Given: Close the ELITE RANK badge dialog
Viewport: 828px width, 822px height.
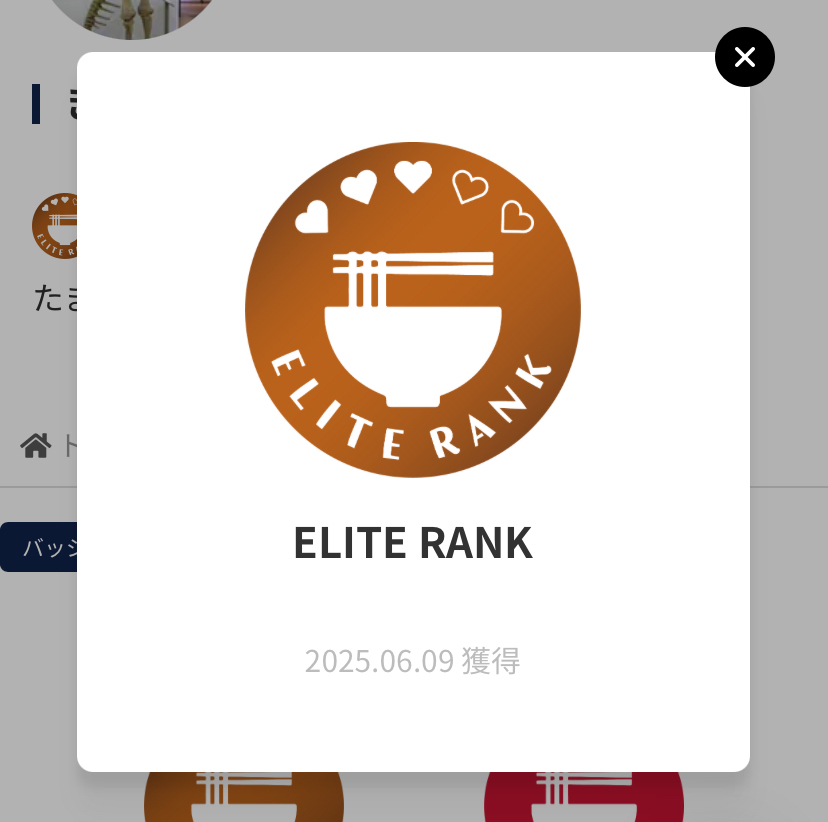Looking at the screenshot, I should pos(745,57).
